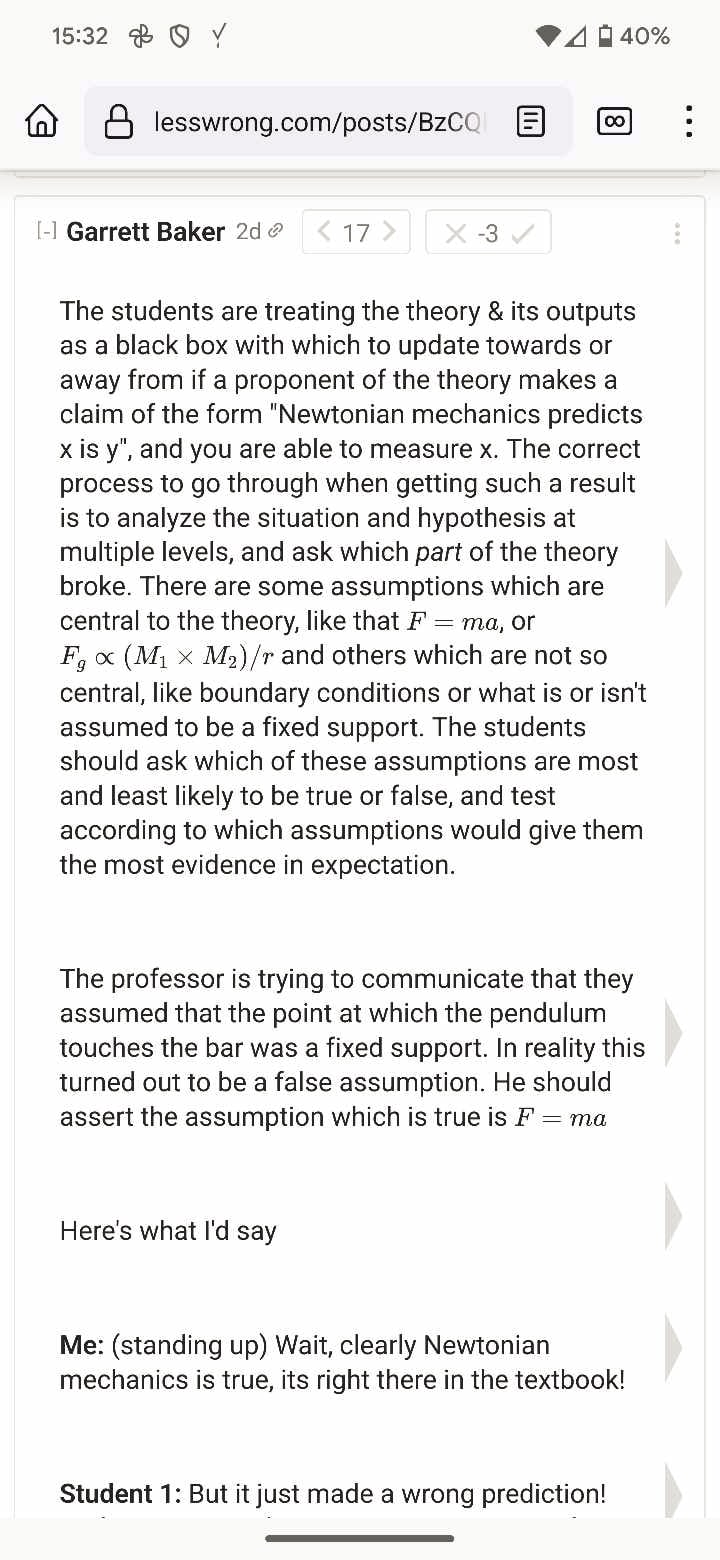Tap side arrow beside "The professor is trying"
720x1560 pixels.
(673, 1031)
